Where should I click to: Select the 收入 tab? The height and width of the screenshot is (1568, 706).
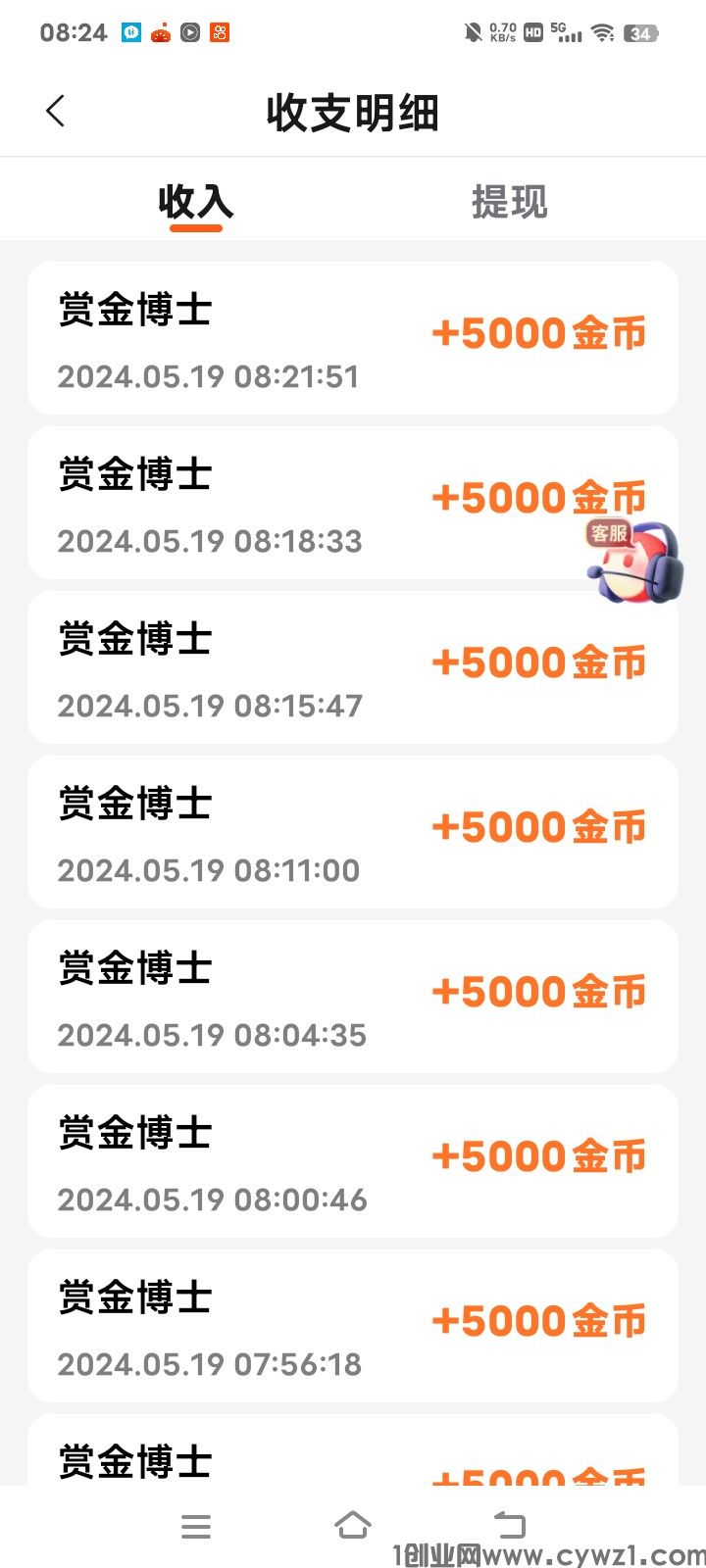point(196,202)
